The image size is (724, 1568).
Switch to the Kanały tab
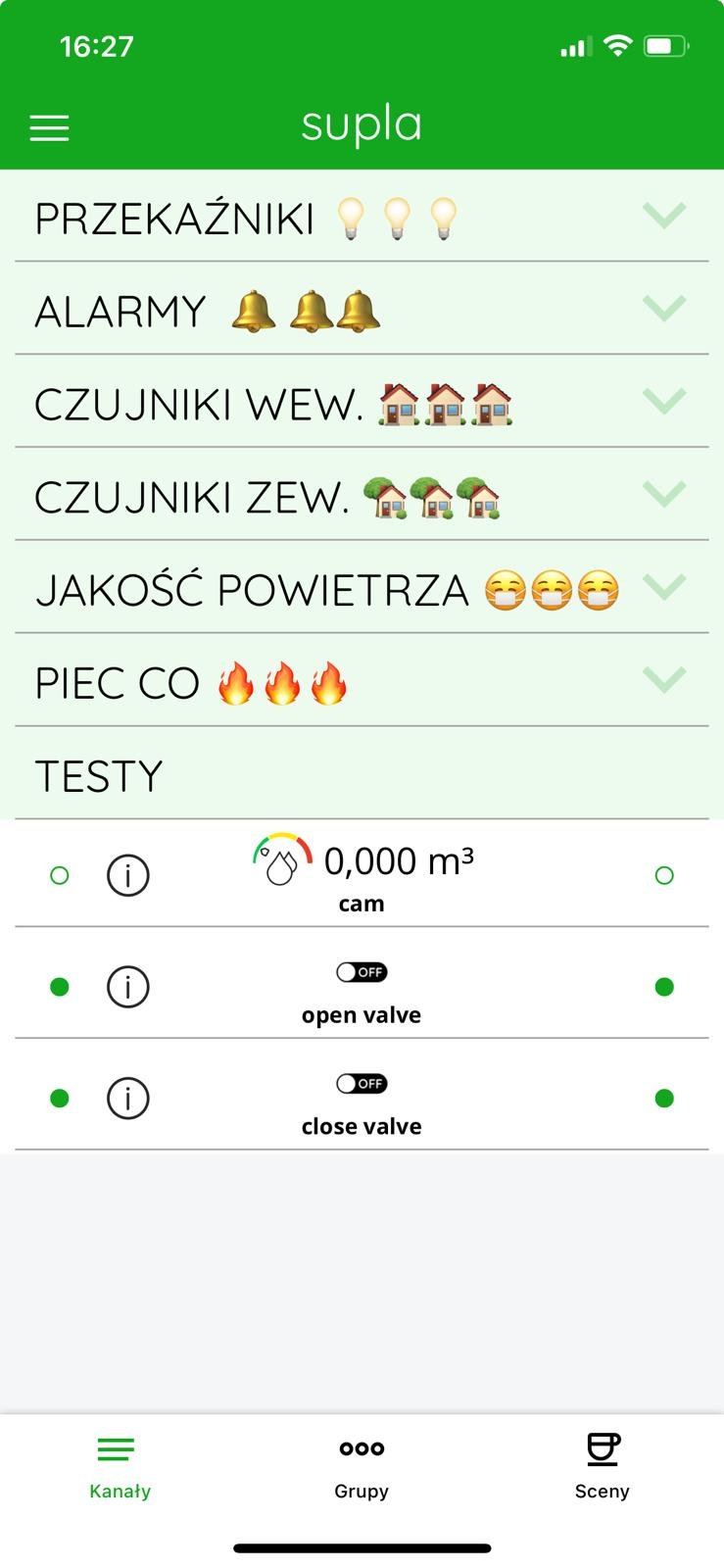tap(120, 1467)
